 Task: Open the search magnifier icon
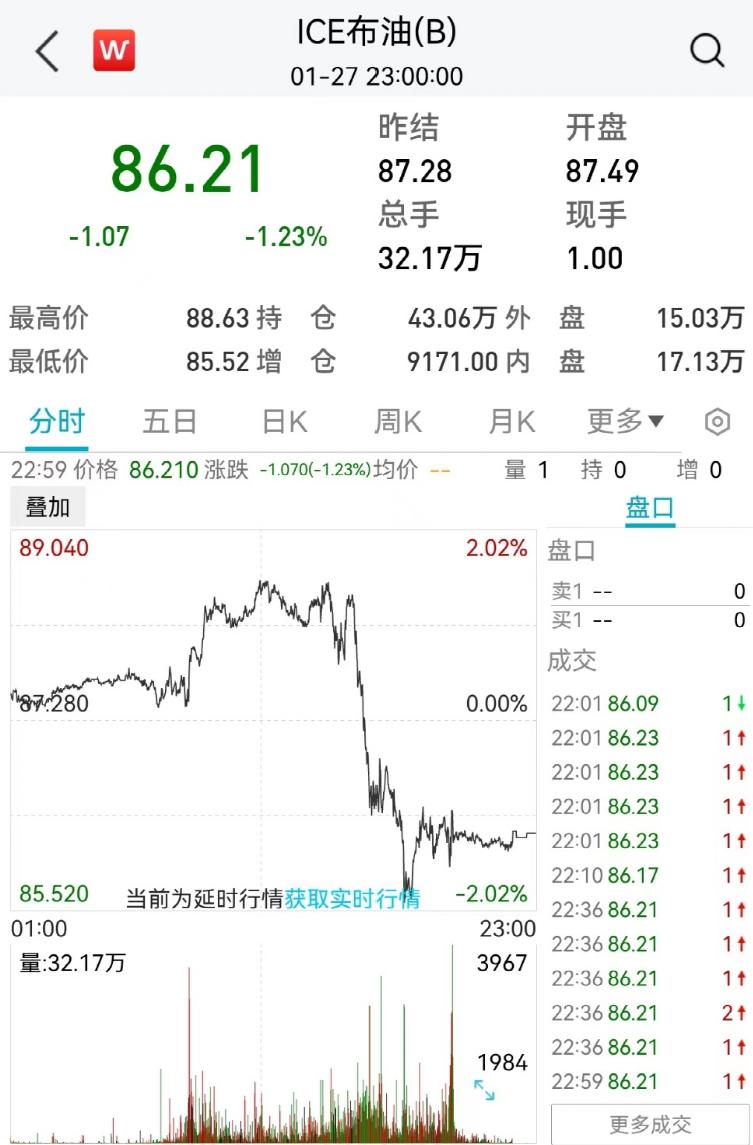pyautogui.click(x=707, y=50)
